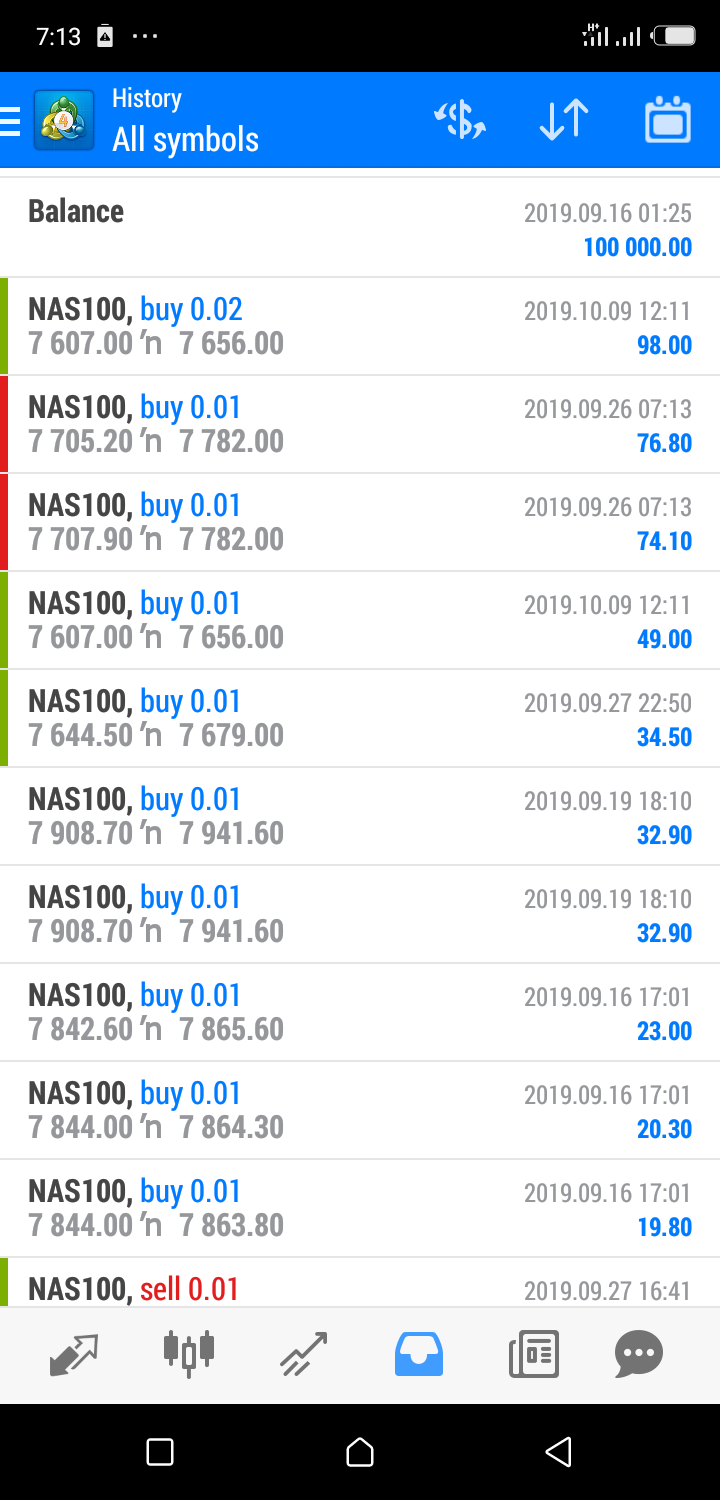This screenshot has height=1500, width=720.
Task: Open the side drawer menu
Action: tap(12, 121)
